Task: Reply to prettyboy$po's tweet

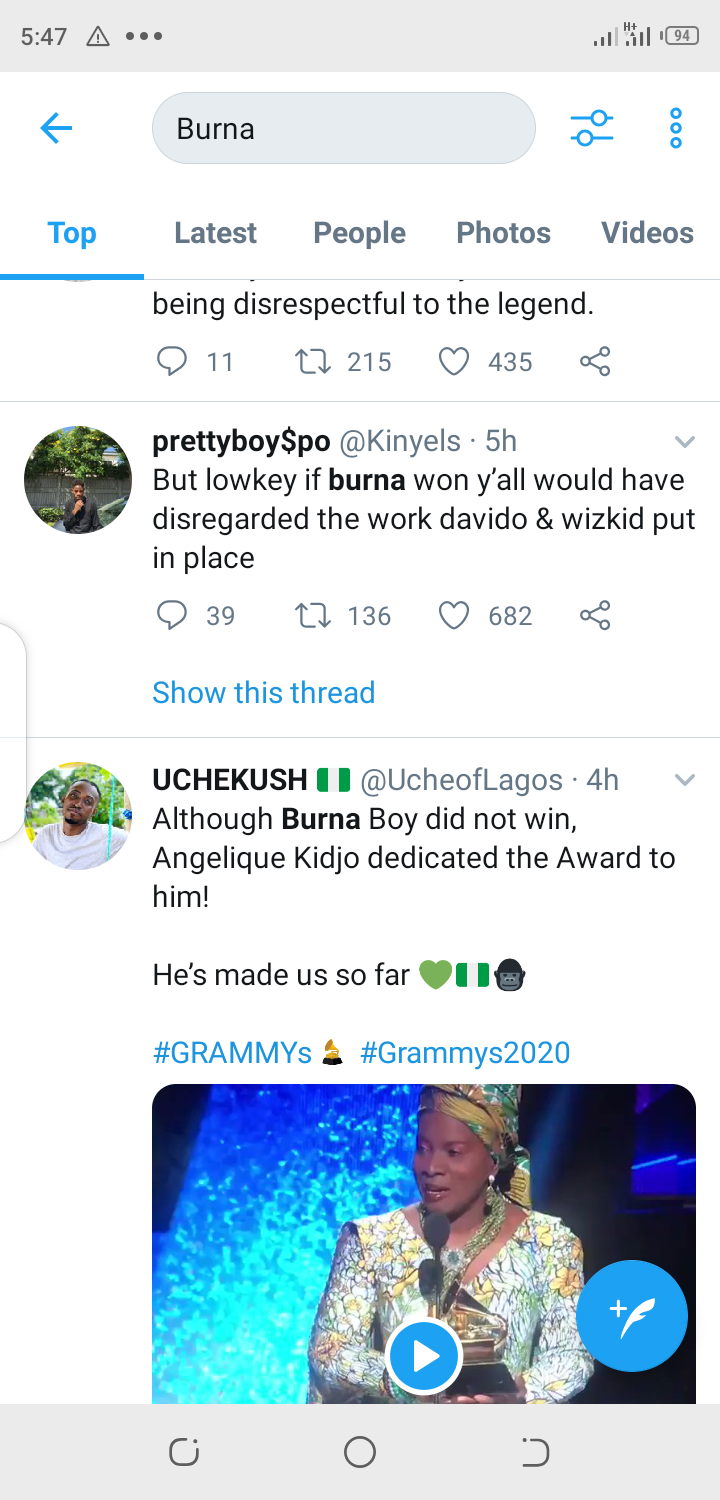Action: pyautogui.click(x=172, y=615)
